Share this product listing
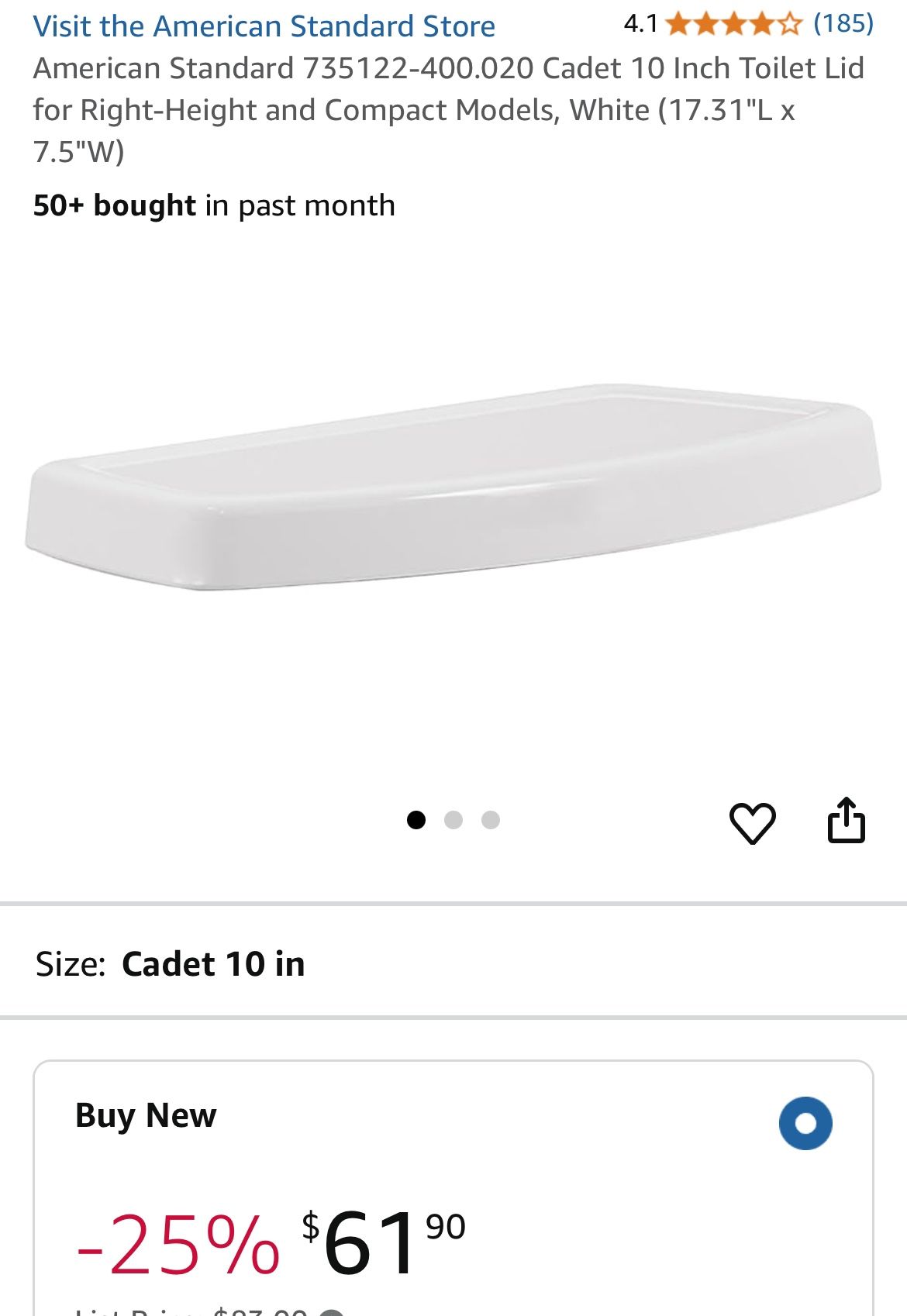Screen dimensions: 907x1316 click(846, 820)
